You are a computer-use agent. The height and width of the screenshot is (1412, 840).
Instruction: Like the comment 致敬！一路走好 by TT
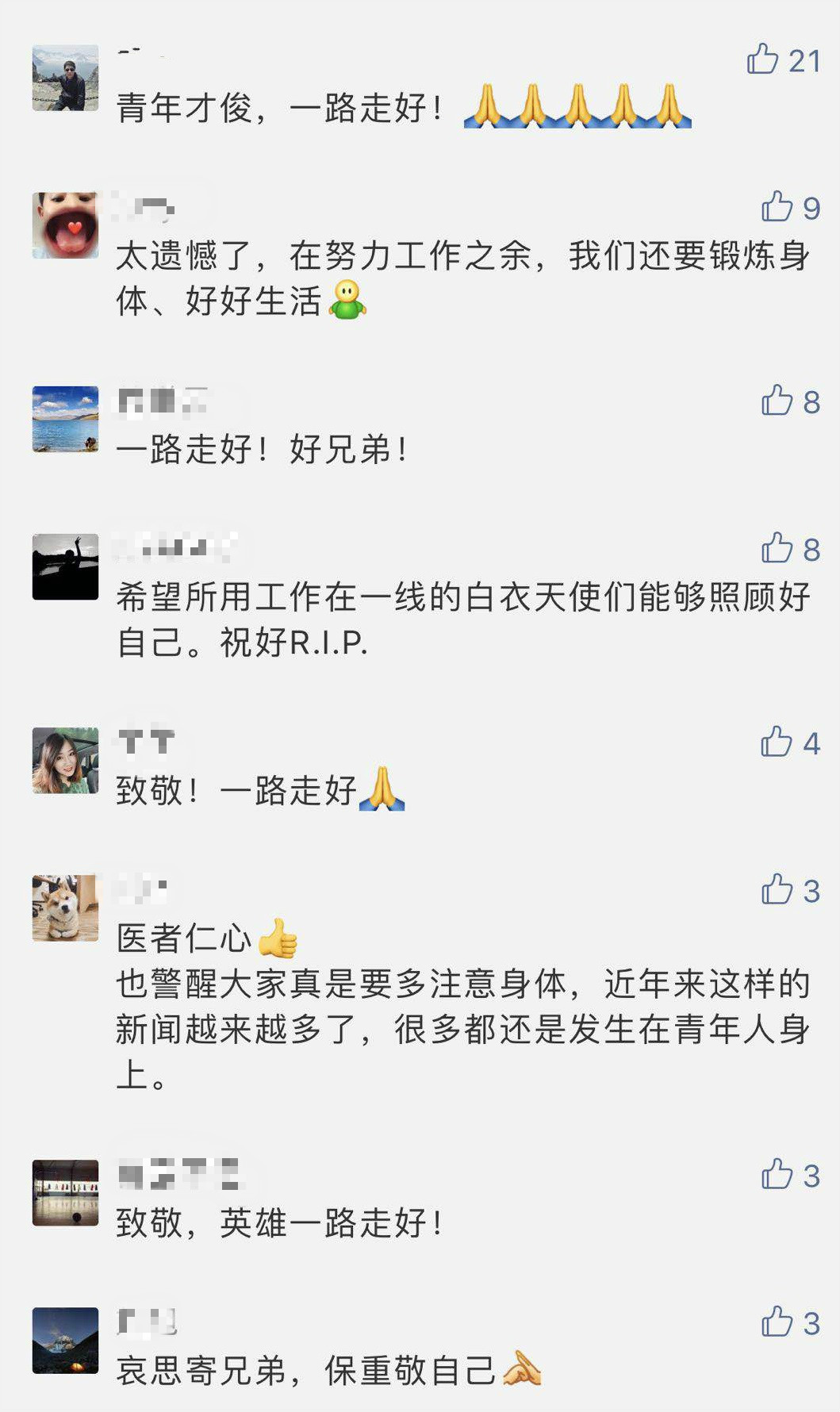(776, 742)
